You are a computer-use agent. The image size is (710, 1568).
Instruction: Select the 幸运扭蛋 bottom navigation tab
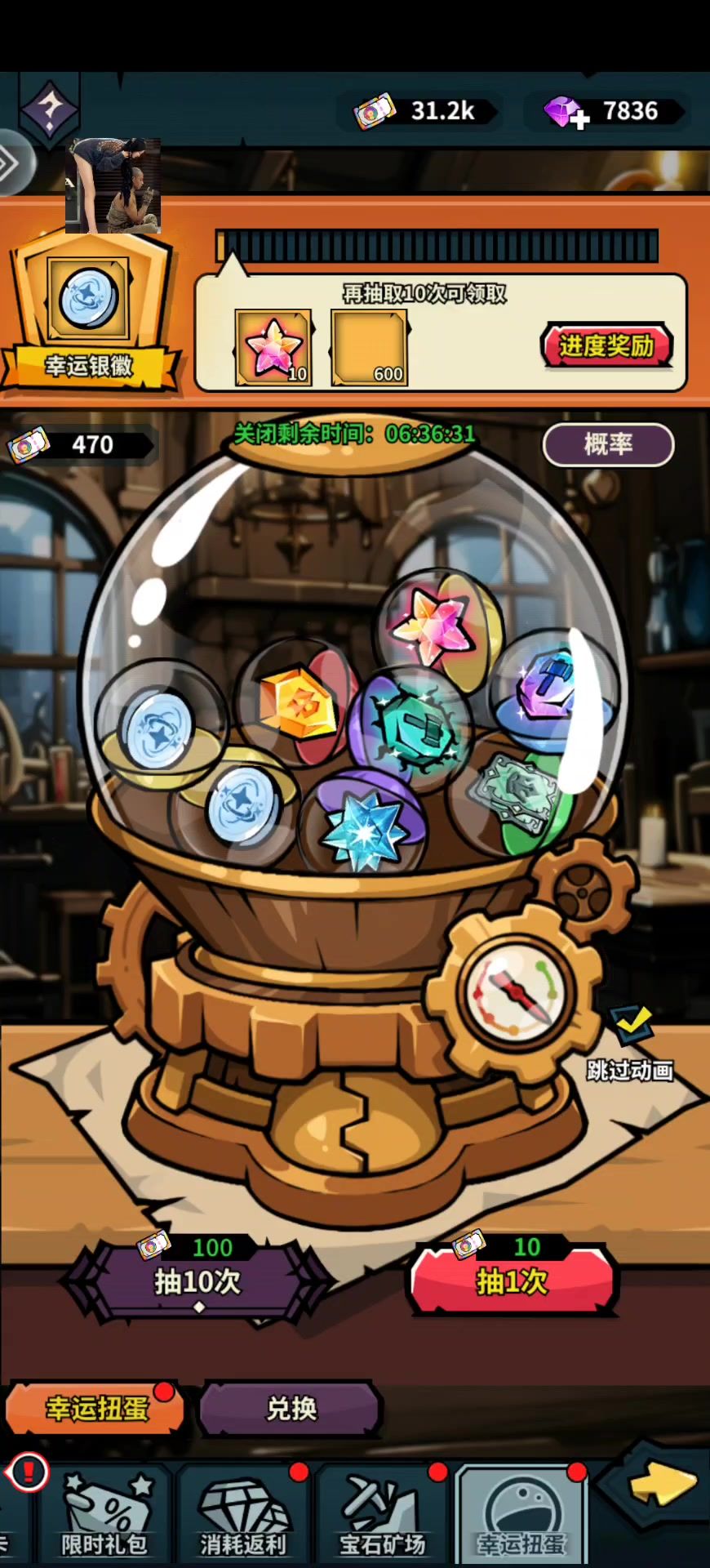[521, 1514]
